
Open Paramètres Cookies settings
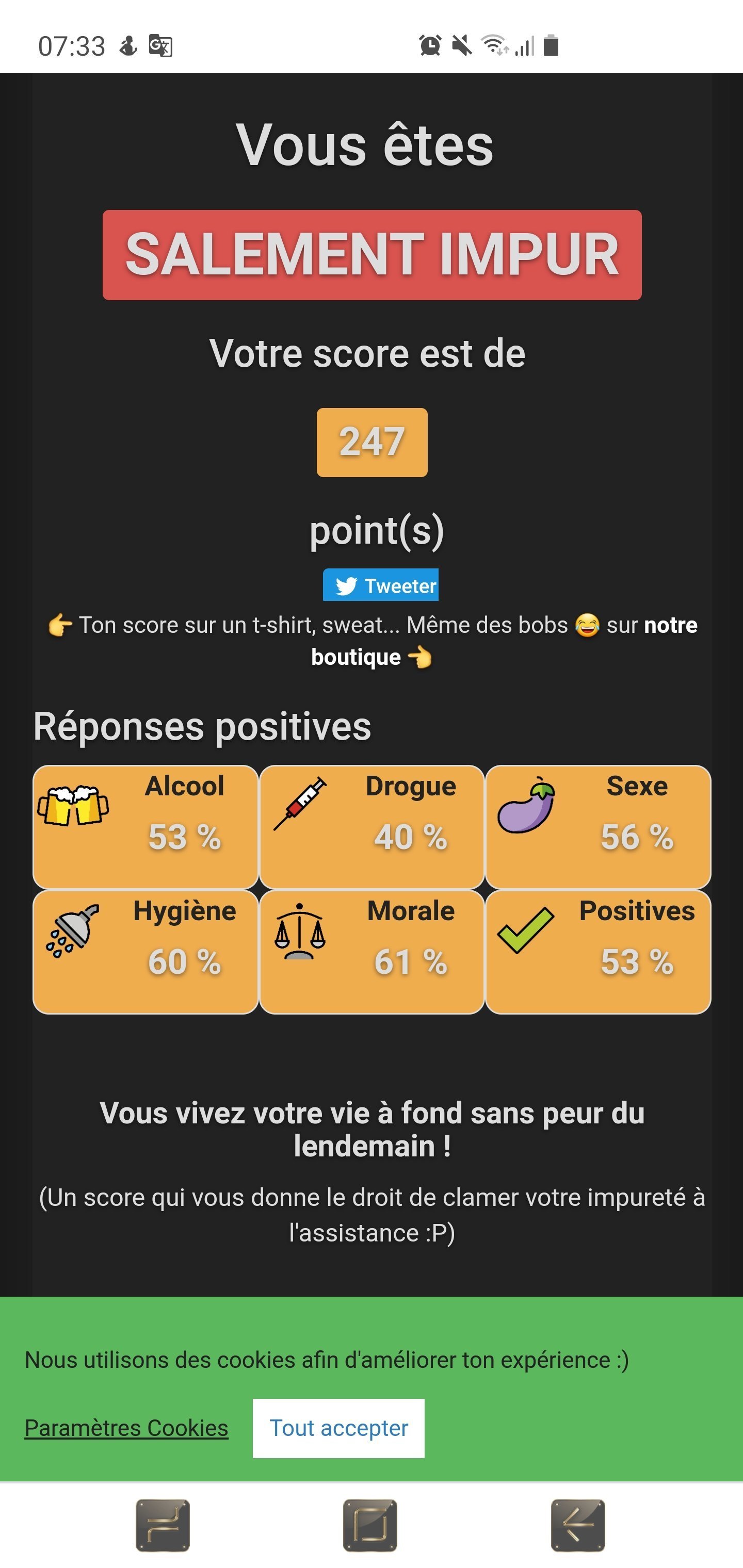126,1428
